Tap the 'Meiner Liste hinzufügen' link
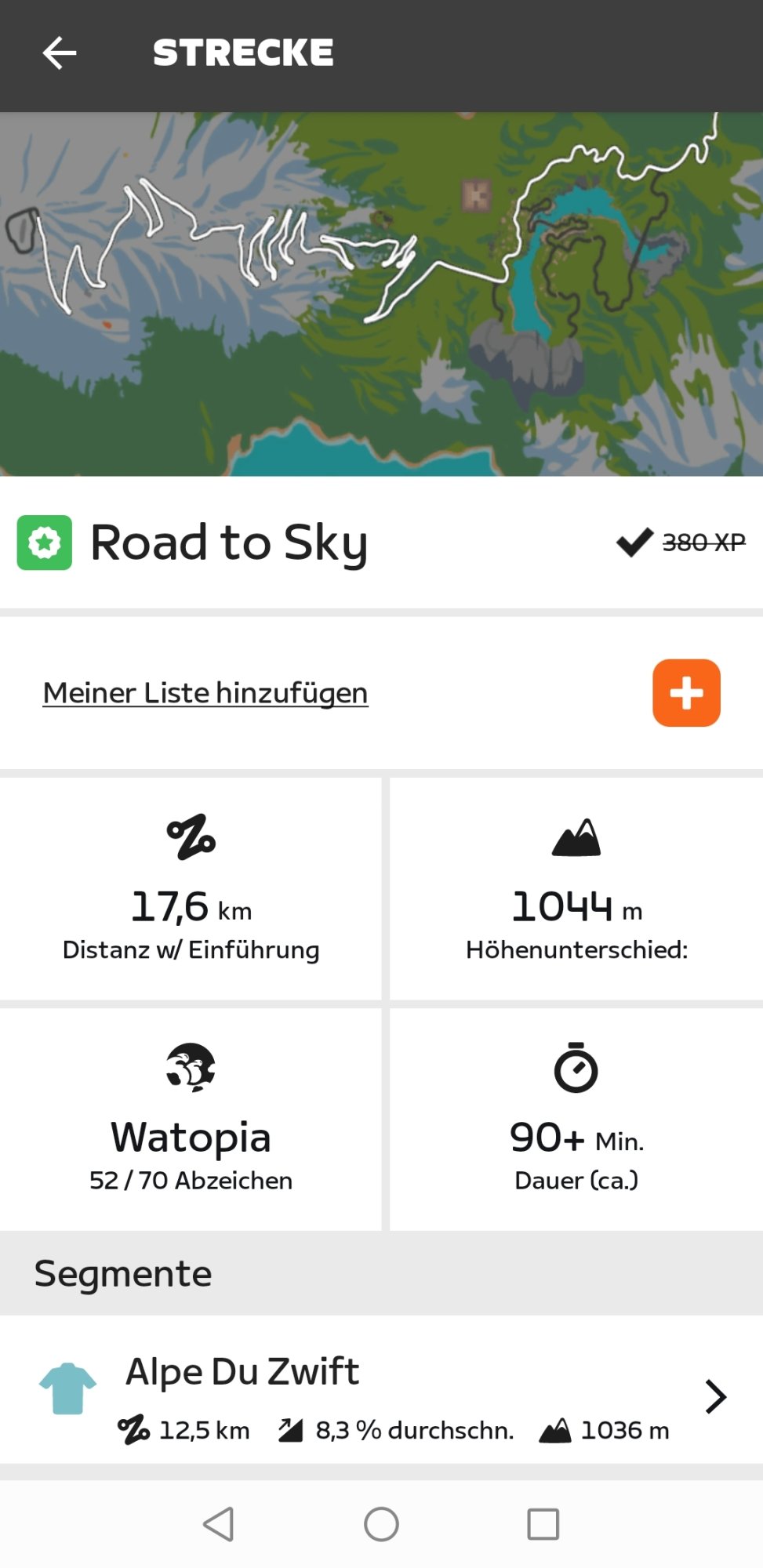 205,693
